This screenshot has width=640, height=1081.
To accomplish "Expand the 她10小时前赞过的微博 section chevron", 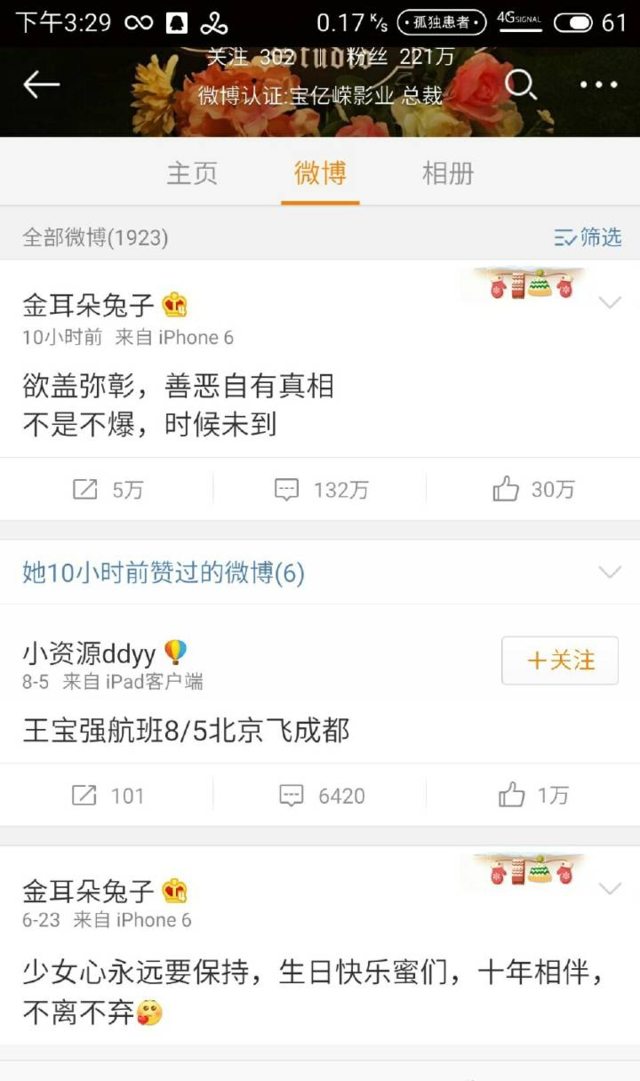I will pos(609,572).
